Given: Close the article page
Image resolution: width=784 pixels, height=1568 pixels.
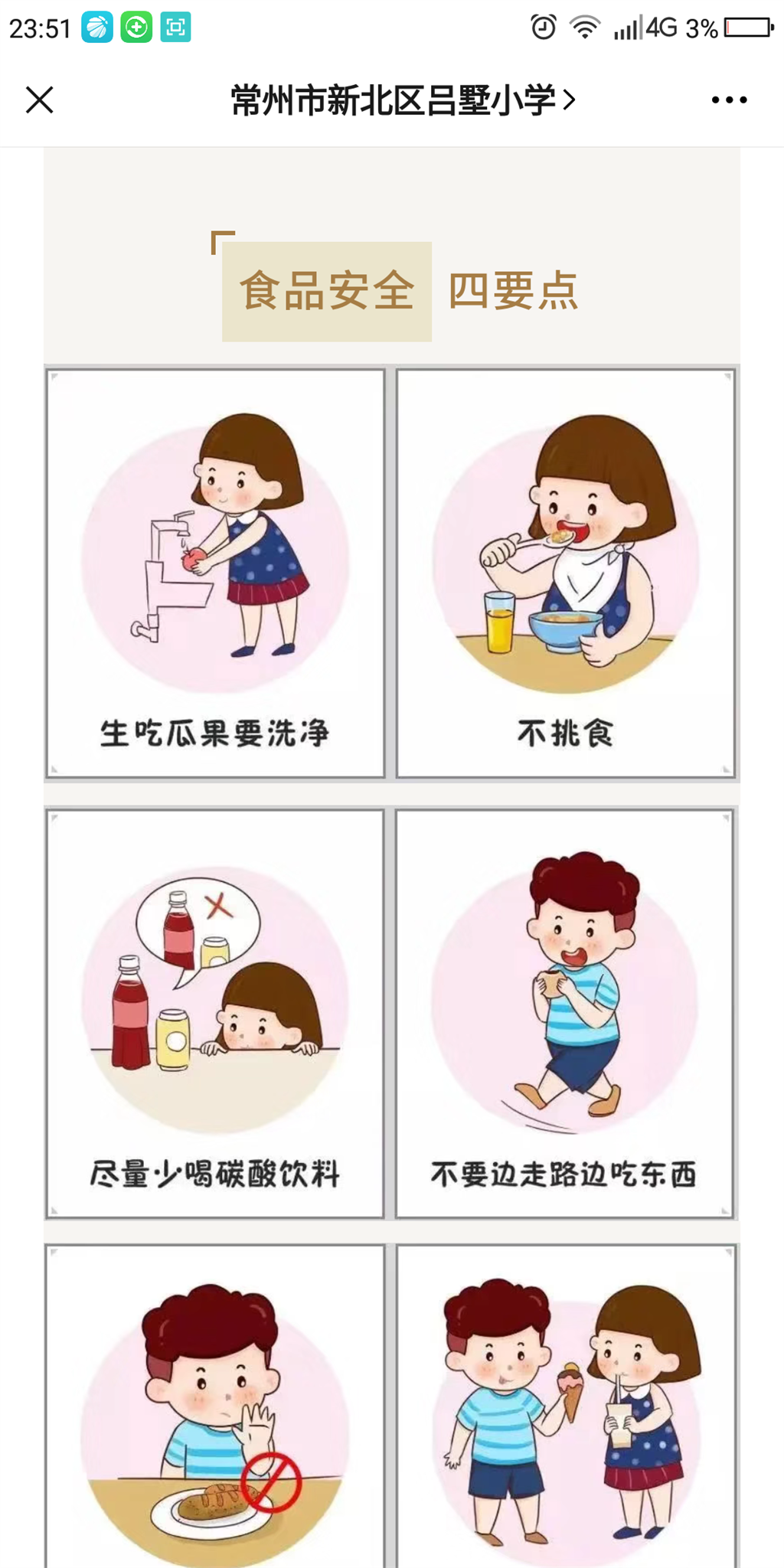Looking at the screenshot, I should 40,100.
